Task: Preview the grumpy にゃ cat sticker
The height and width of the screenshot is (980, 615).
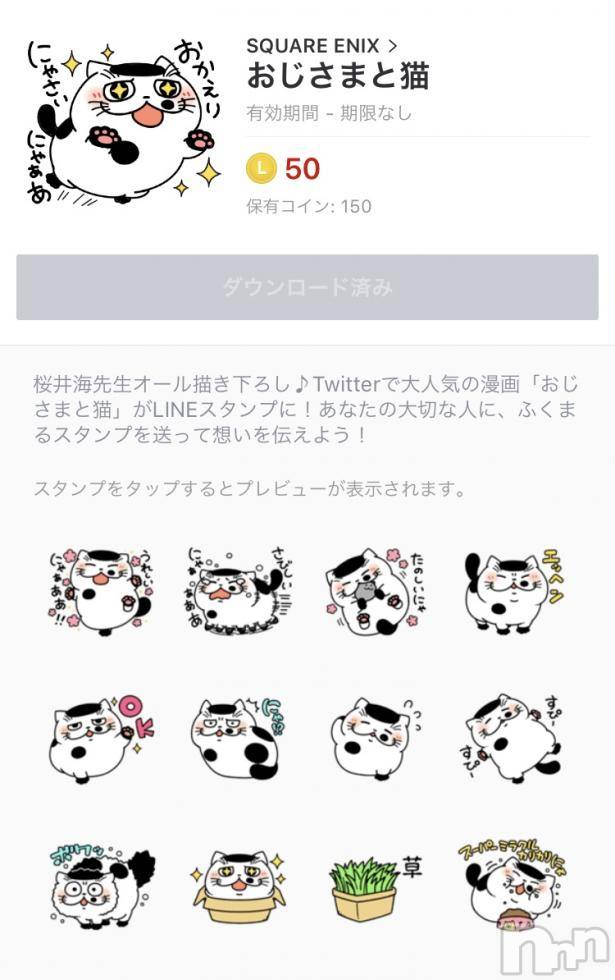Action: click(237, 737)
